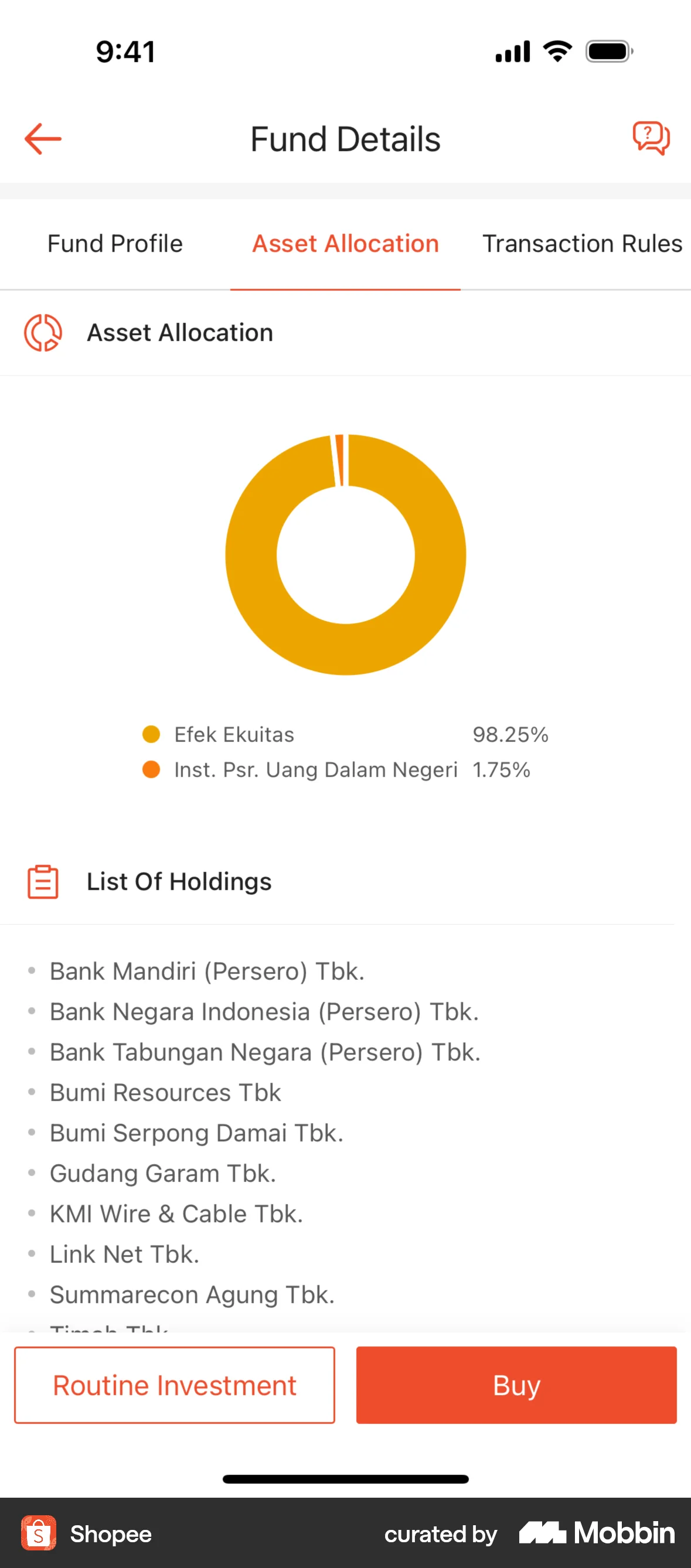
Task: Click Summarecon Agung Tbk. in the list
Action: pyautogui.click(x=192, y=1294)
